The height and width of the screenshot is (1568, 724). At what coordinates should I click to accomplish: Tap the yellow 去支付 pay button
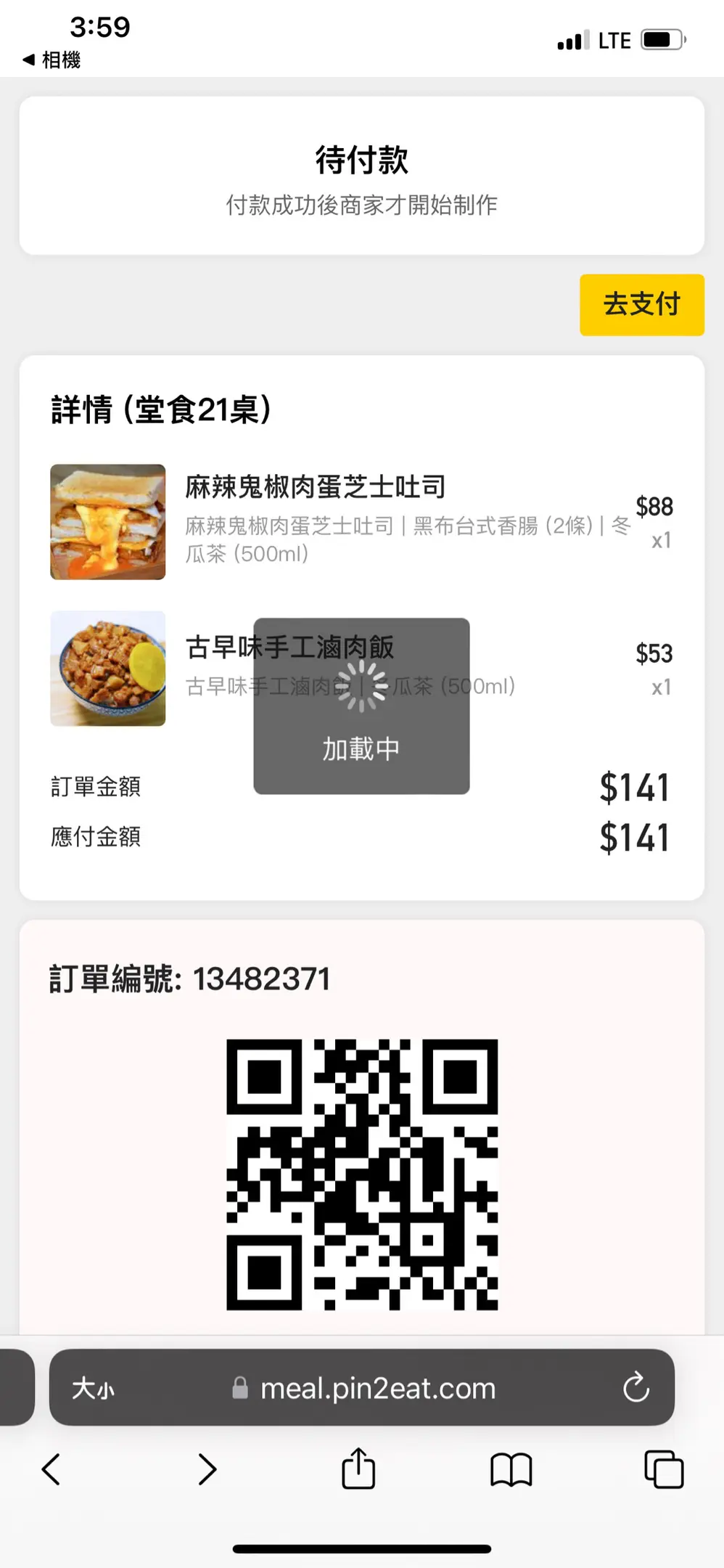pyautogui.click(x=641, y=305)
